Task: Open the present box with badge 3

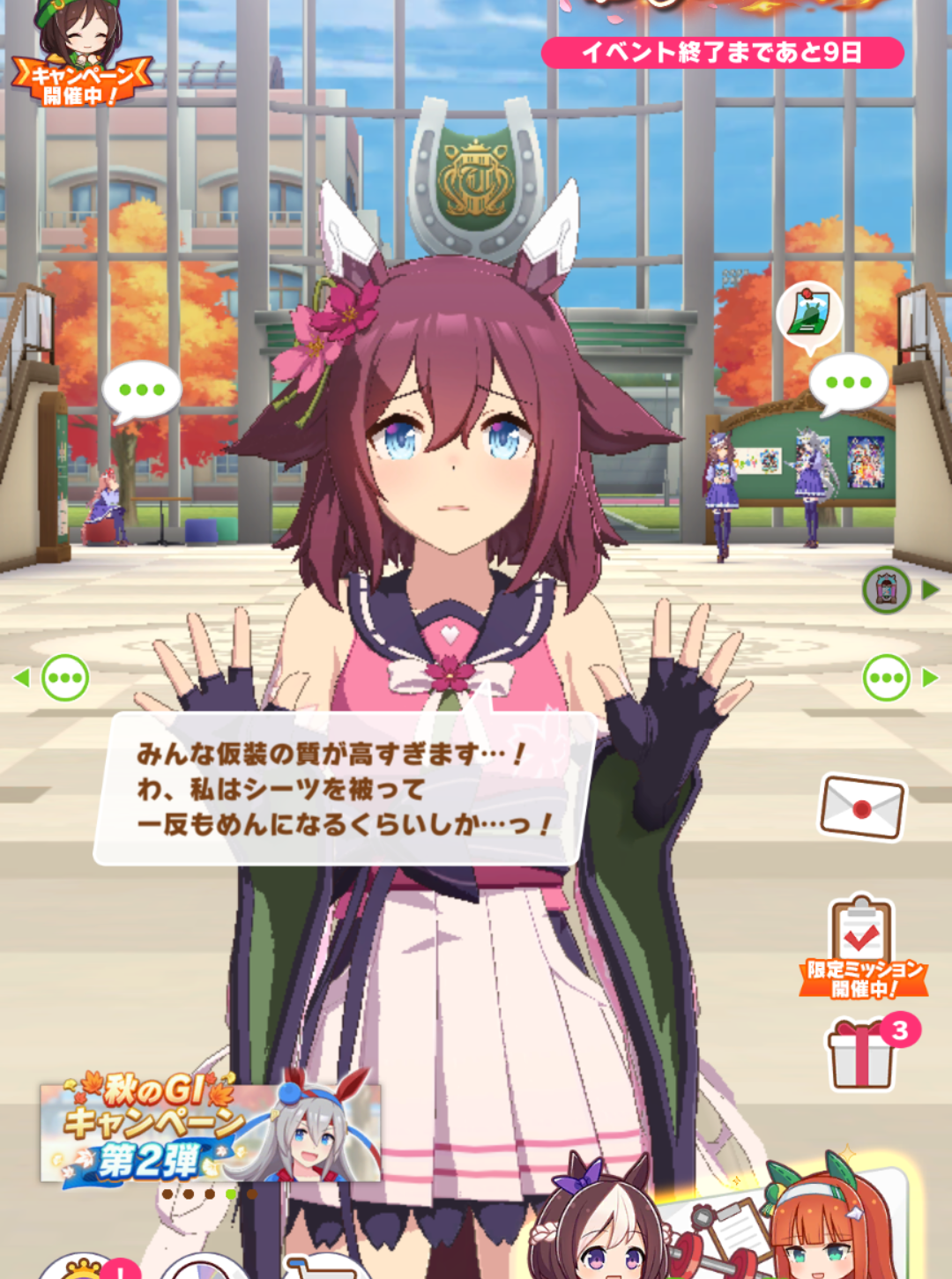Action: 863,1055
